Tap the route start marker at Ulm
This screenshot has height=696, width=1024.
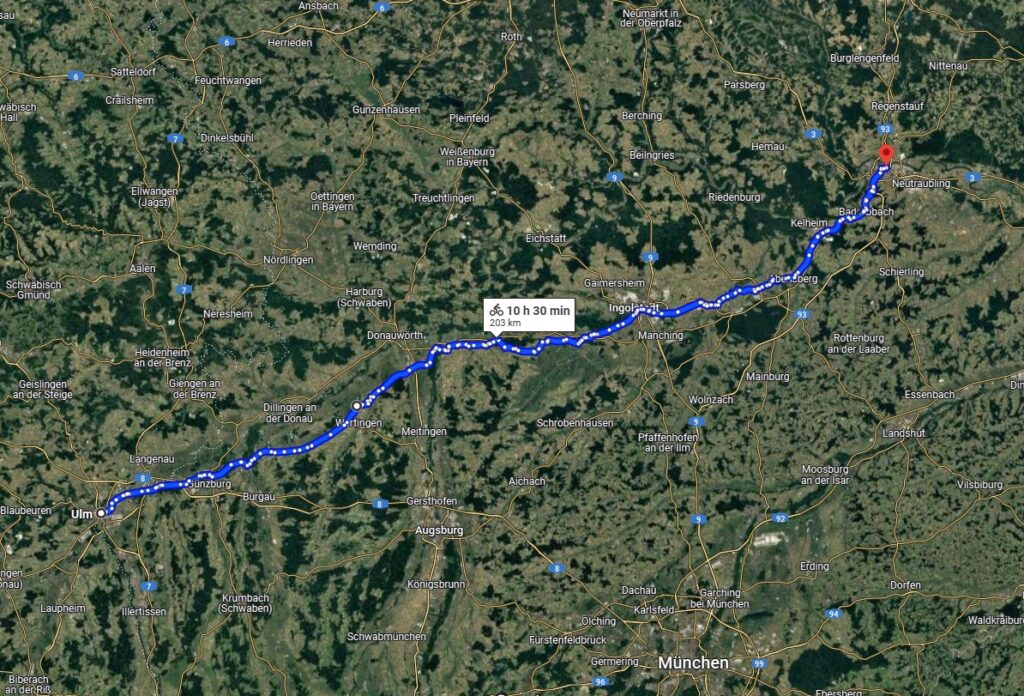pos(102,513)
